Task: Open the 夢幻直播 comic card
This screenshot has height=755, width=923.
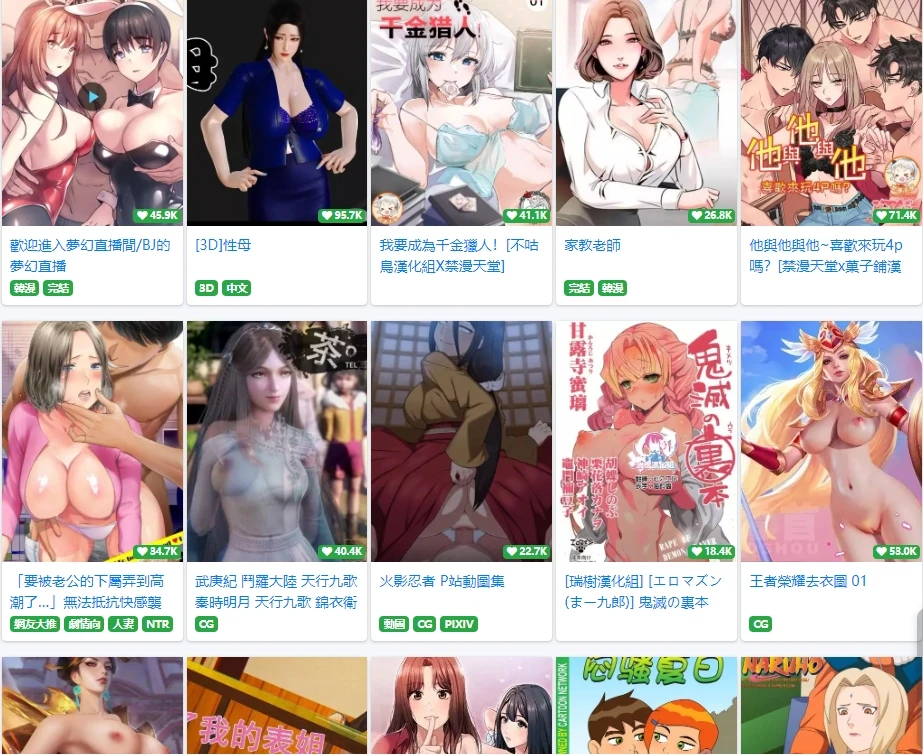Action: coord(92,115)
